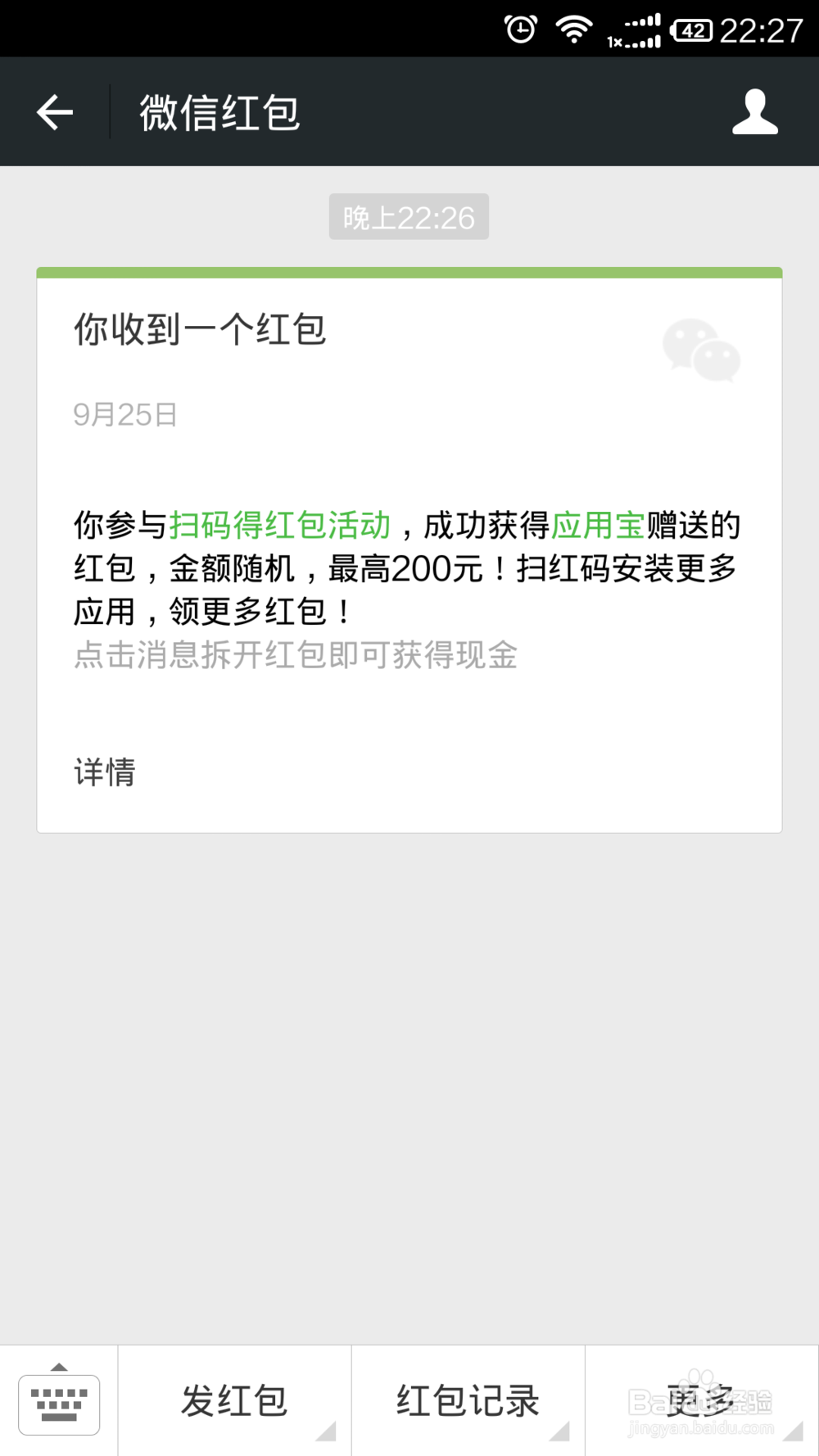This screenshot has width=819, height=1456.
Task: Tap the back arrow to return
Action: coord(54,111)
